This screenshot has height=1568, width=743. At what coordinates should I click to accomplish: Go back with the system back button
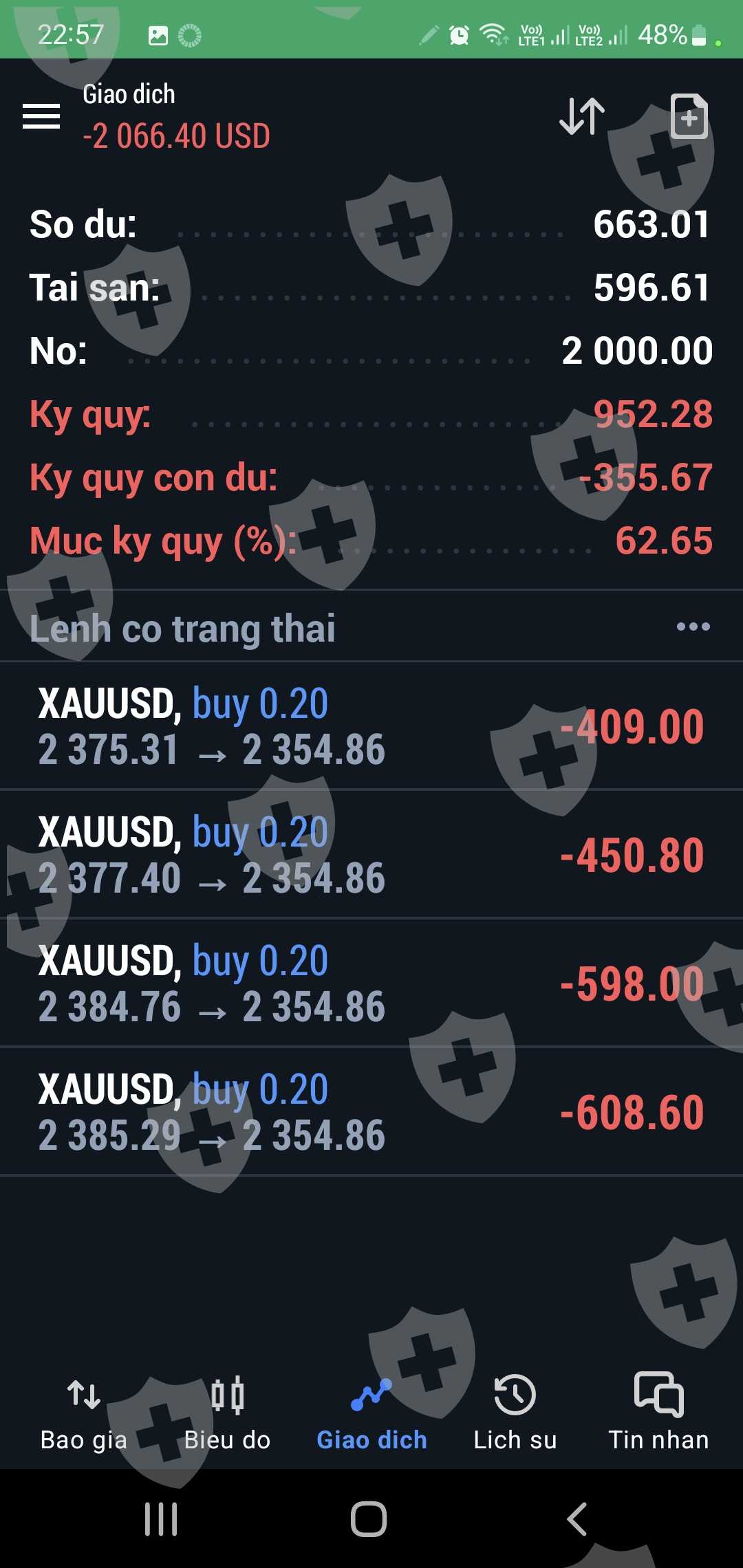tap(577, 1519)
